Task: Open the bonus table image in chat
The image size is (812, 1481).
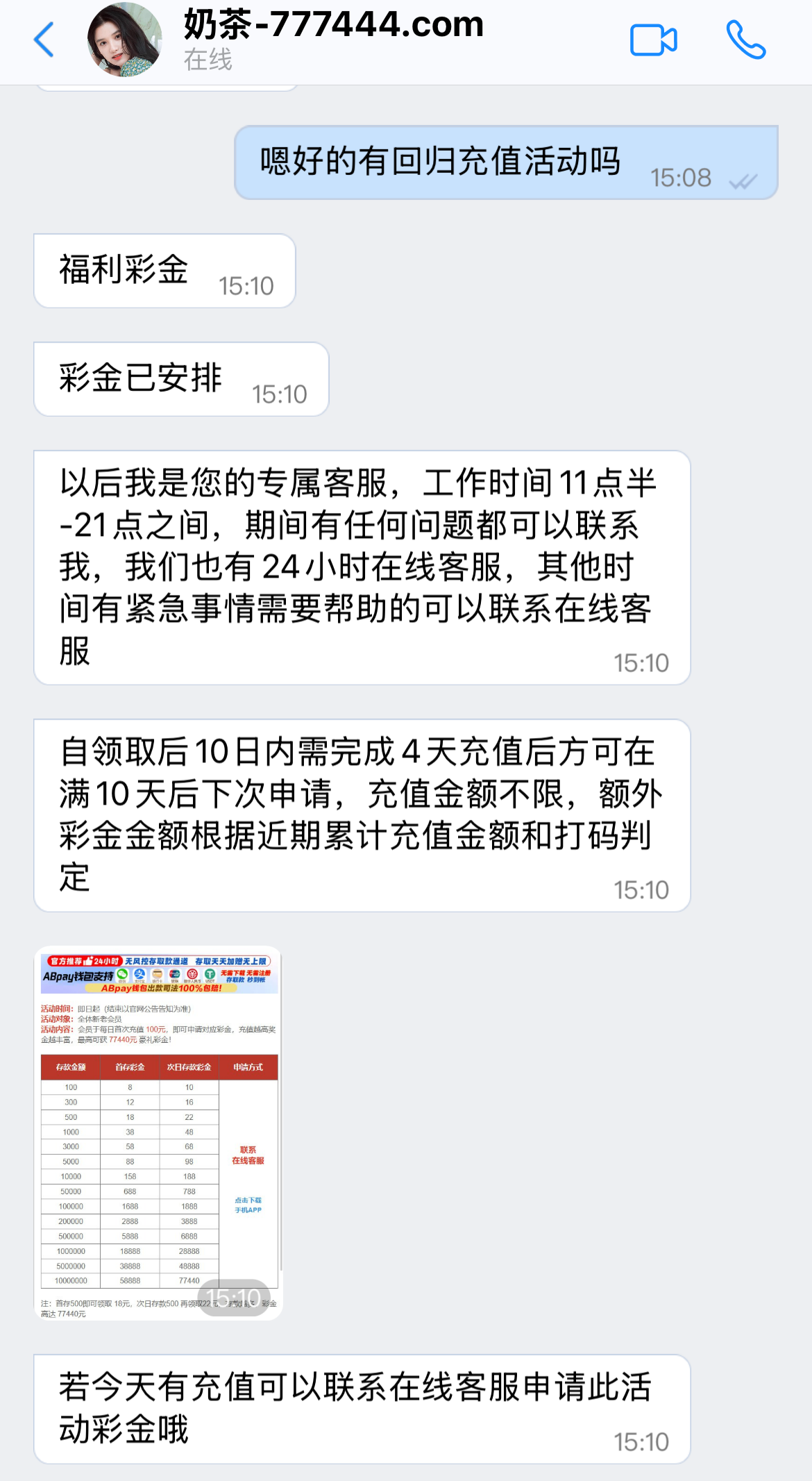Action: click(x=159, y=1133)
